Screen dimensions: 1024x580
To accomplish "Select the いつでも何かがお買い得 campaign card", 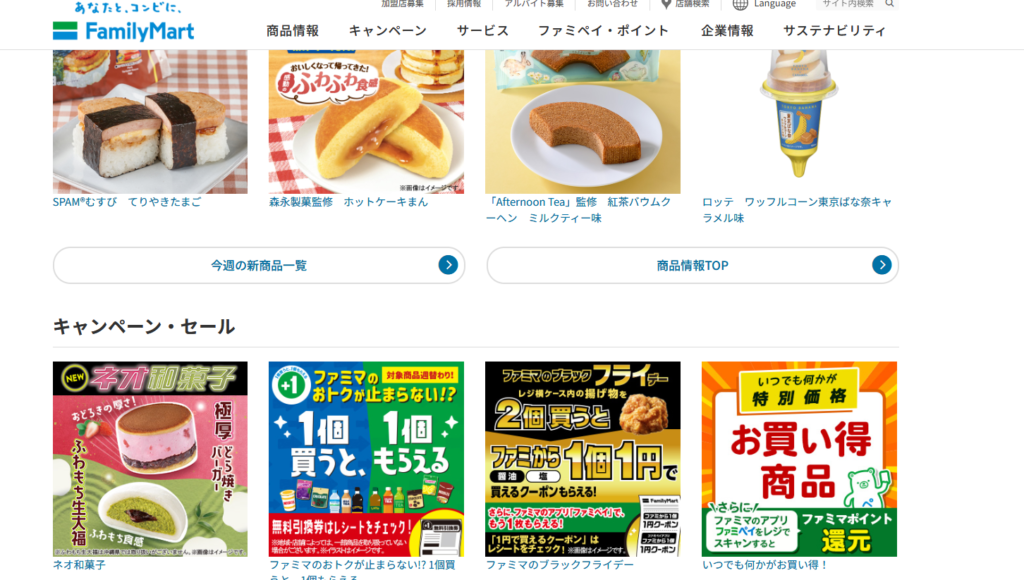I will (799, 458).
